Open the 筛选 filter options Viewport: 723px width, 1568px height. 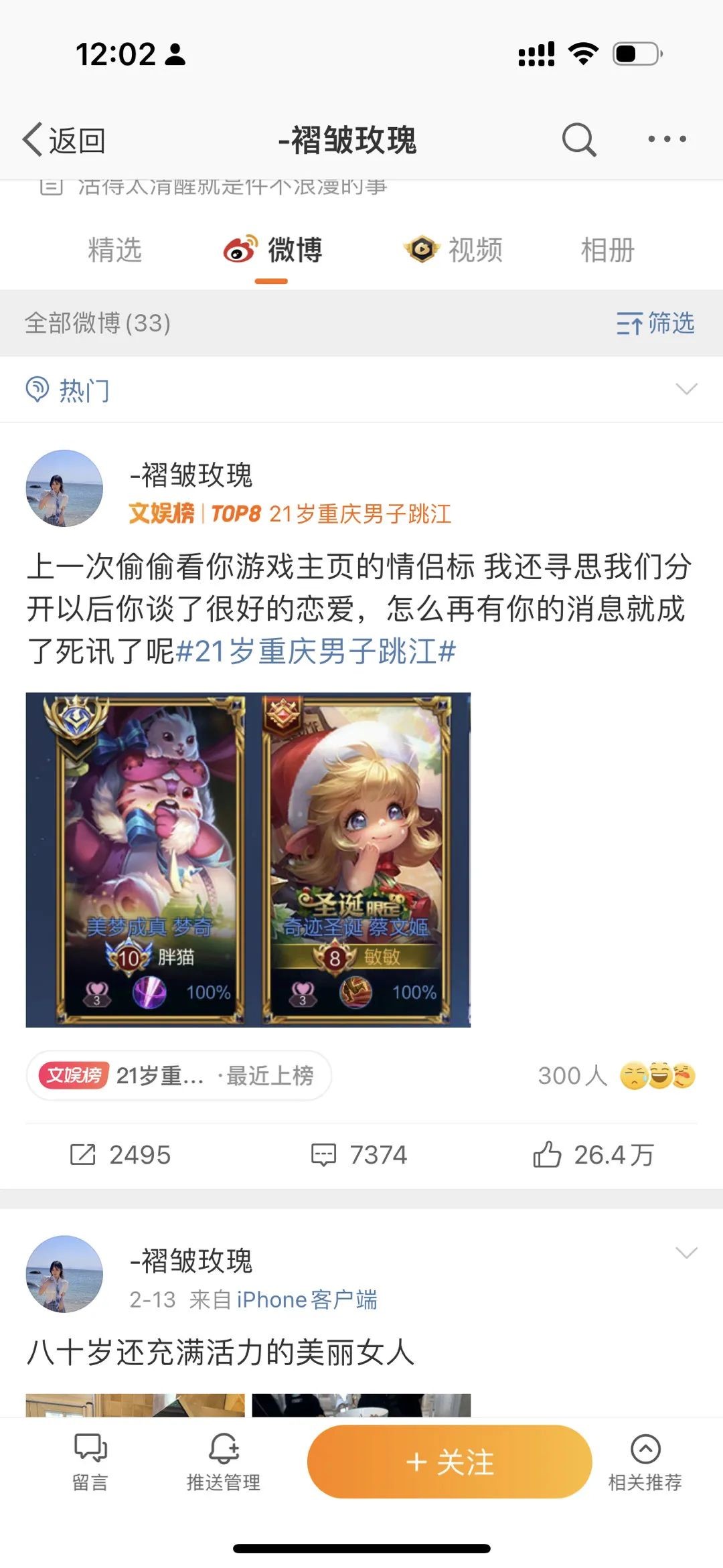655,323
